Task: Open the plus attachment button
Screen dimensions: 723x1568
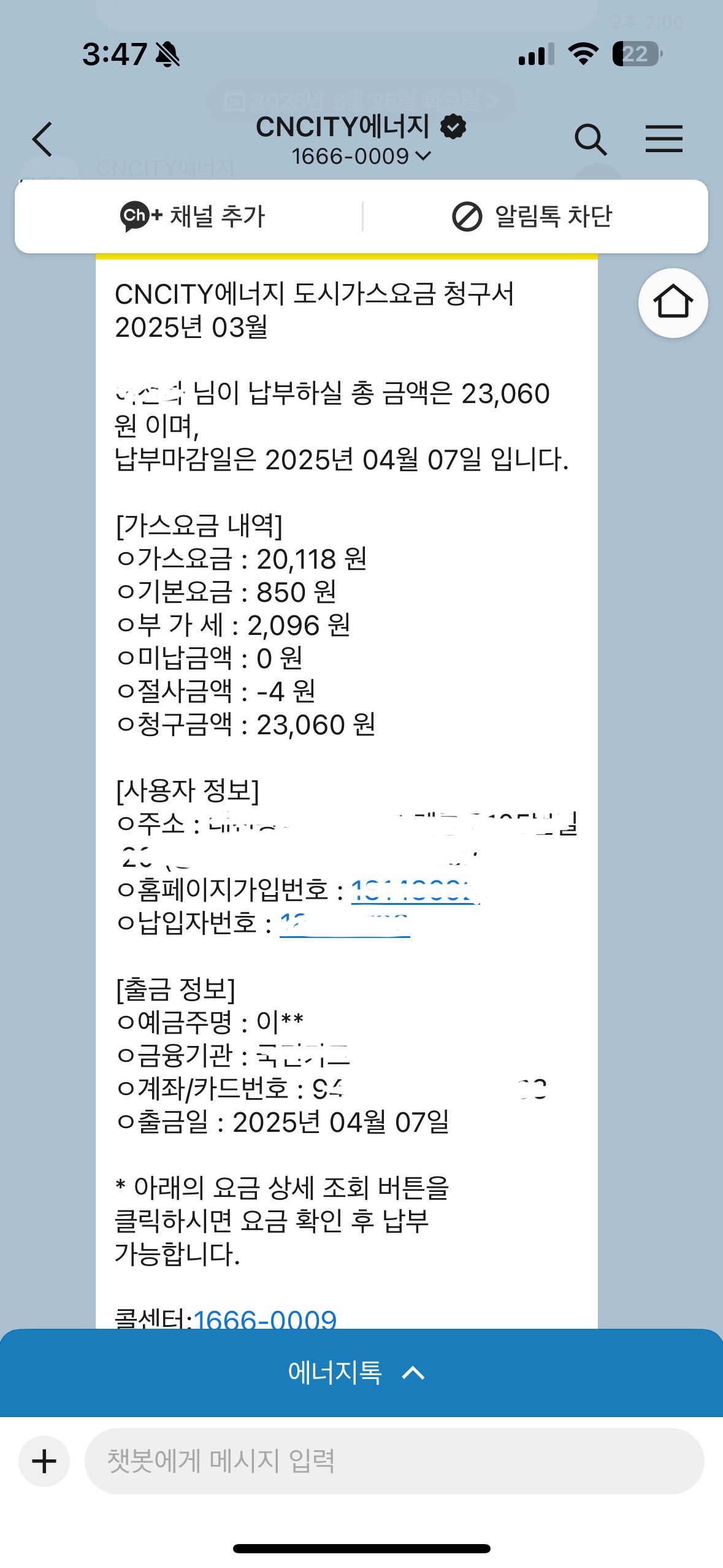Action: 44,1461
